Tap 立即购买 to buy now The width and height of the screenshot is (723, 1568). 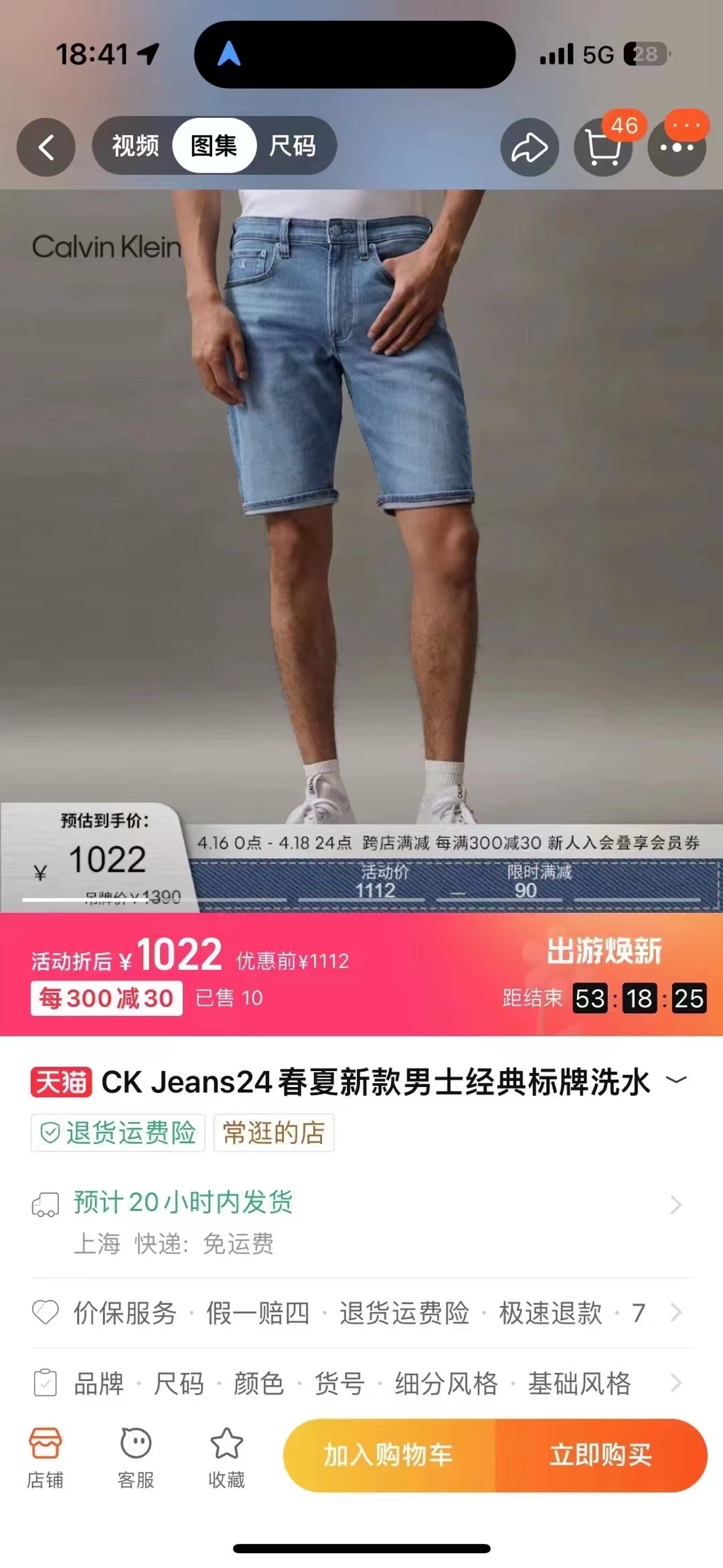[x=600, y=1454]
